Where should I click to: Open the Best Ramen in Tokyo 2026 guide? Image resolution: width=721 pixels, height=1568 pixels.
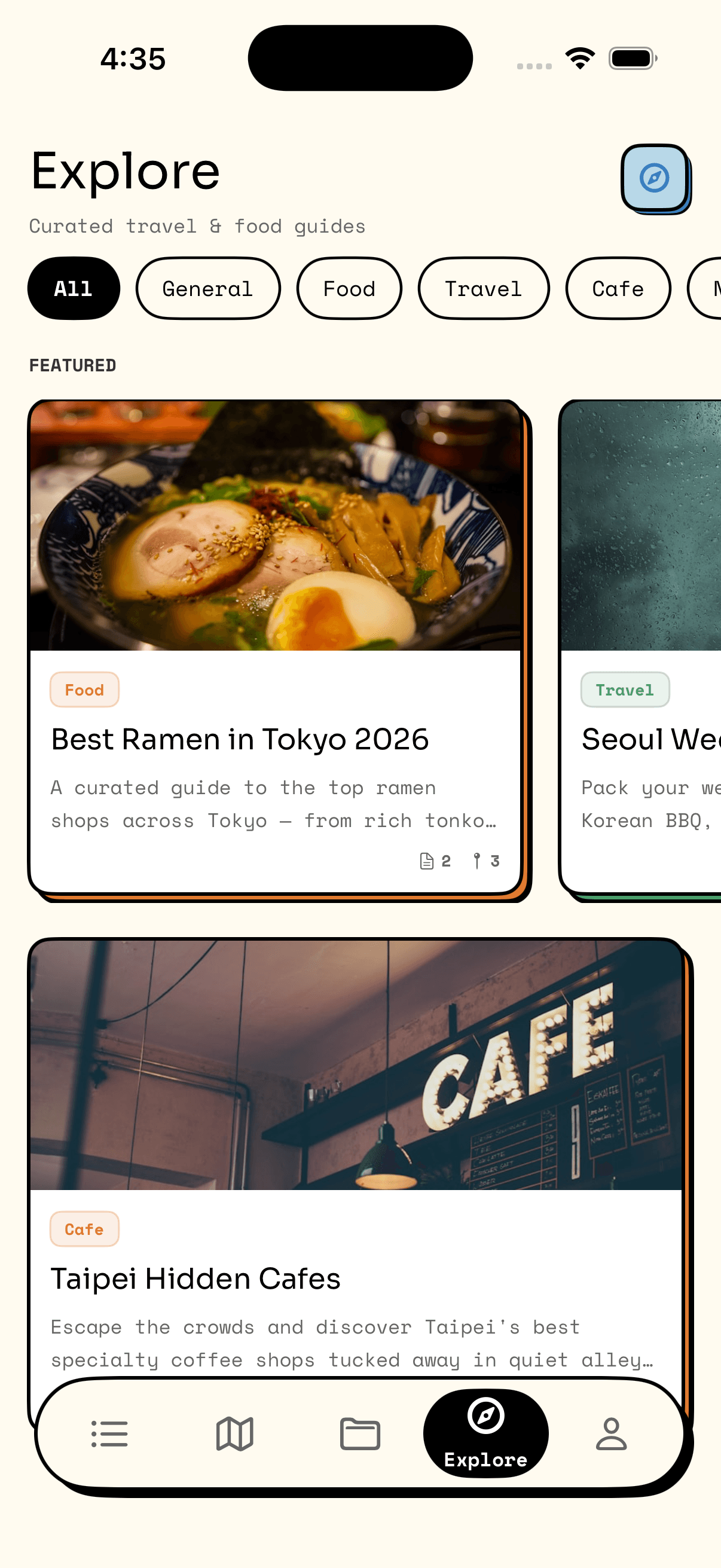(275, 738)
